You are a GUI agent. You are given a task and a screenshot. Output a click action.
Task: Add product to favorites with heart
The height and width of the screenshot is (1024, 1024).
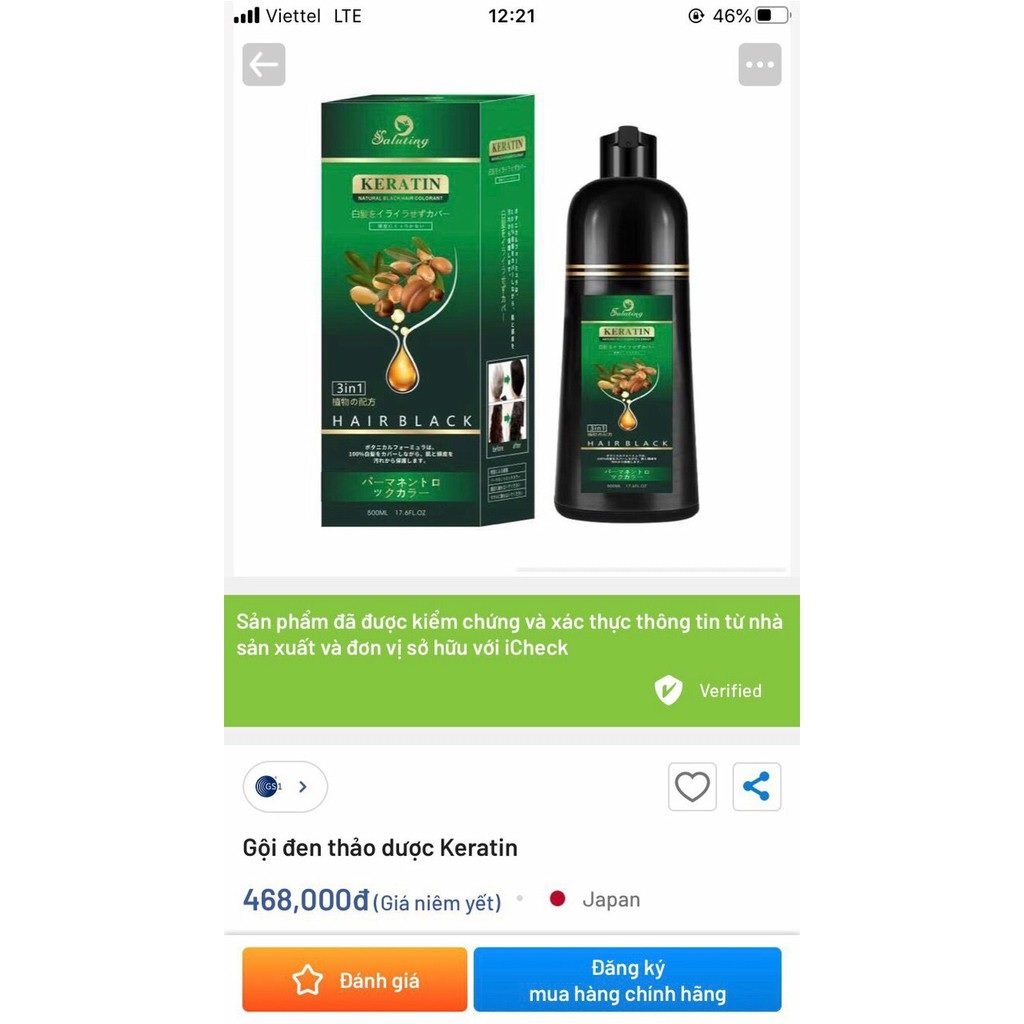pyautogui.click(x=692, y=787)
